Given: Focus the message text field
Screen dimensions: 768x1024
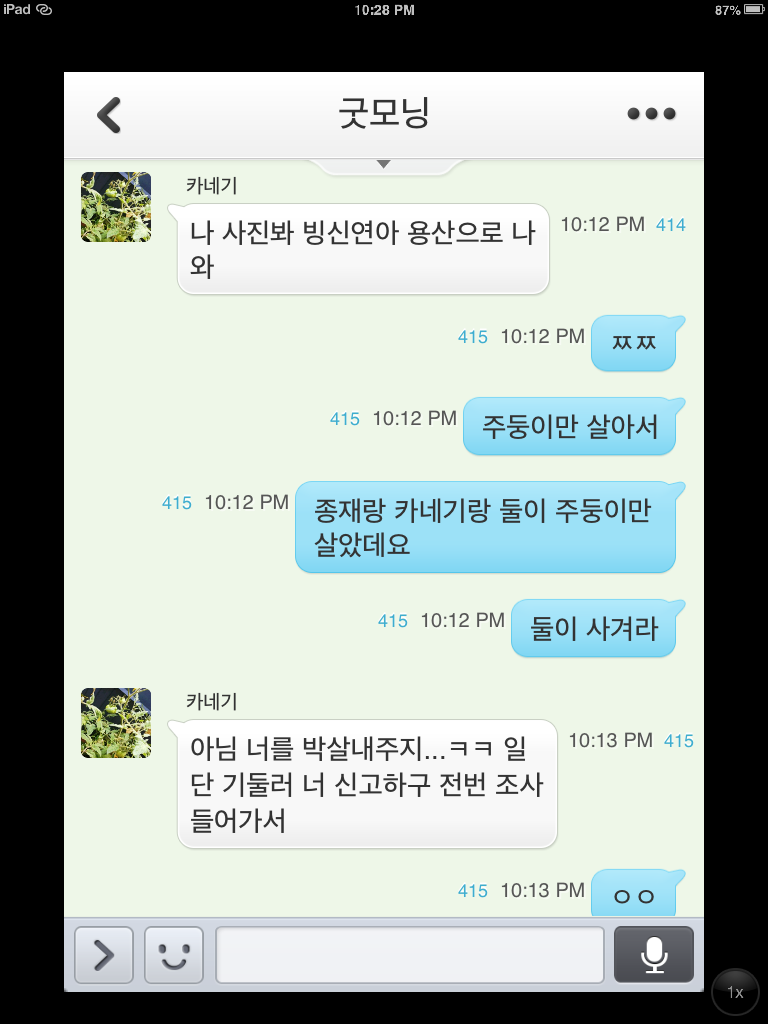Looking at the screenshot, I should [x=410, y=955].
